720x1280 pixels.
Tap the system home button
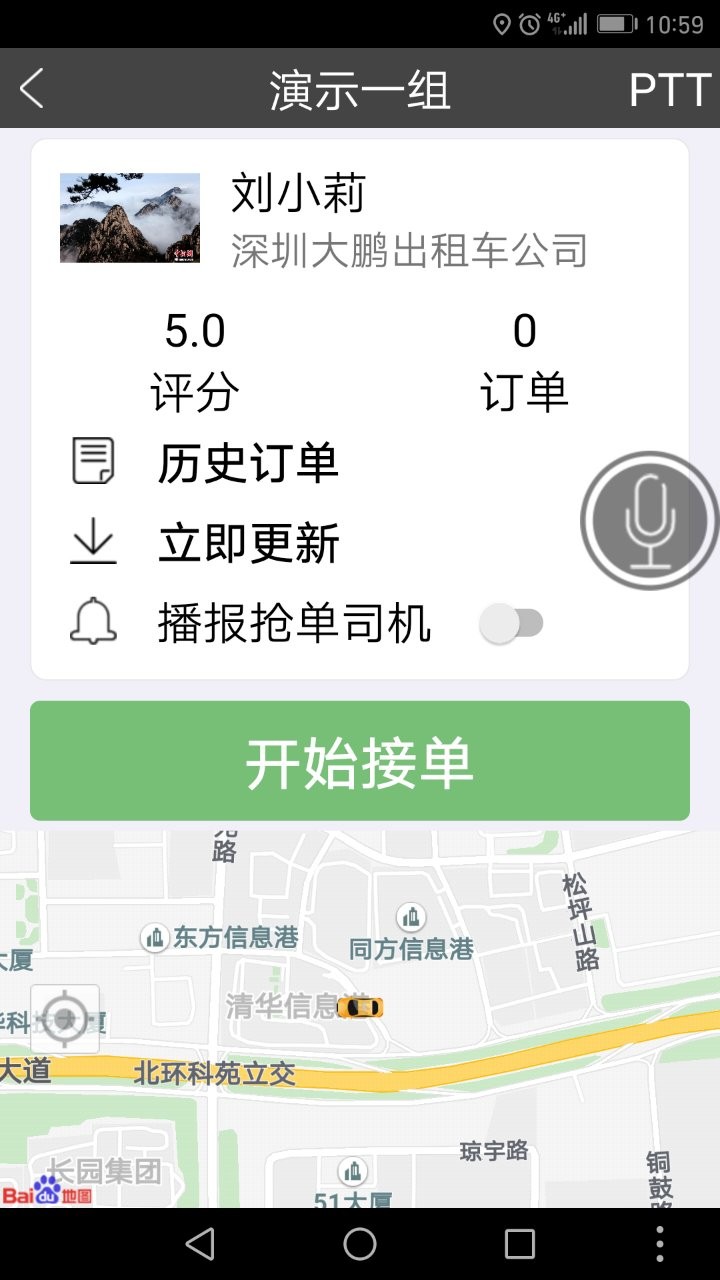(x=360, y=1244)
